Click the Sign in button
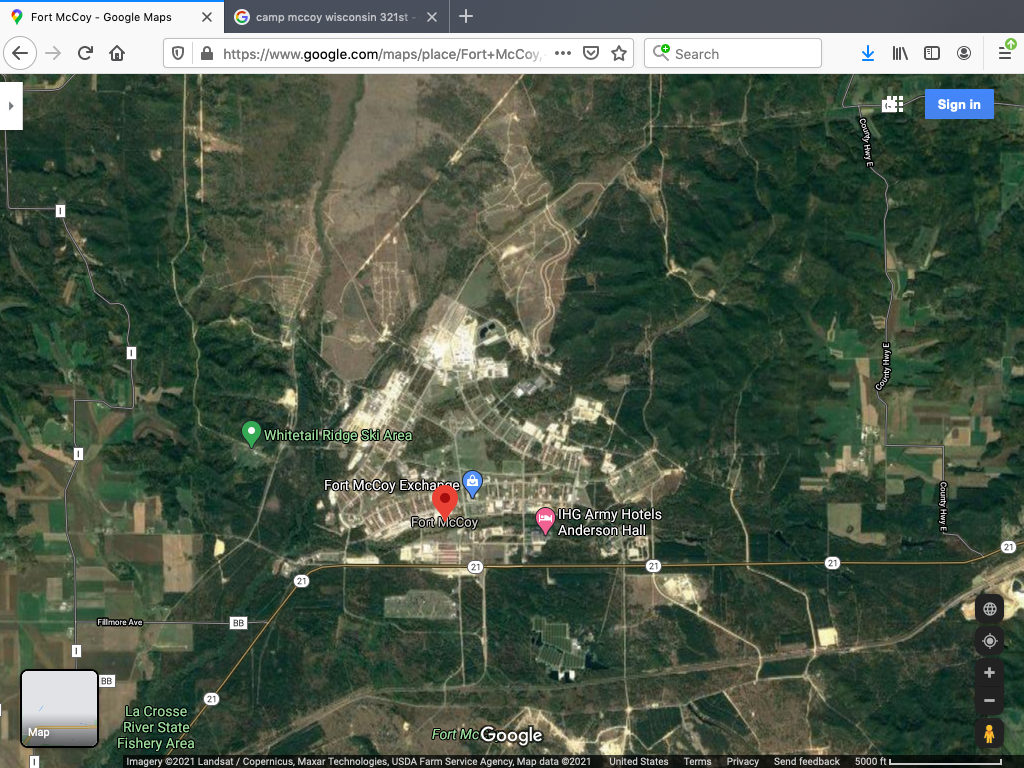1024x768 pixels. tap(958, 104)
